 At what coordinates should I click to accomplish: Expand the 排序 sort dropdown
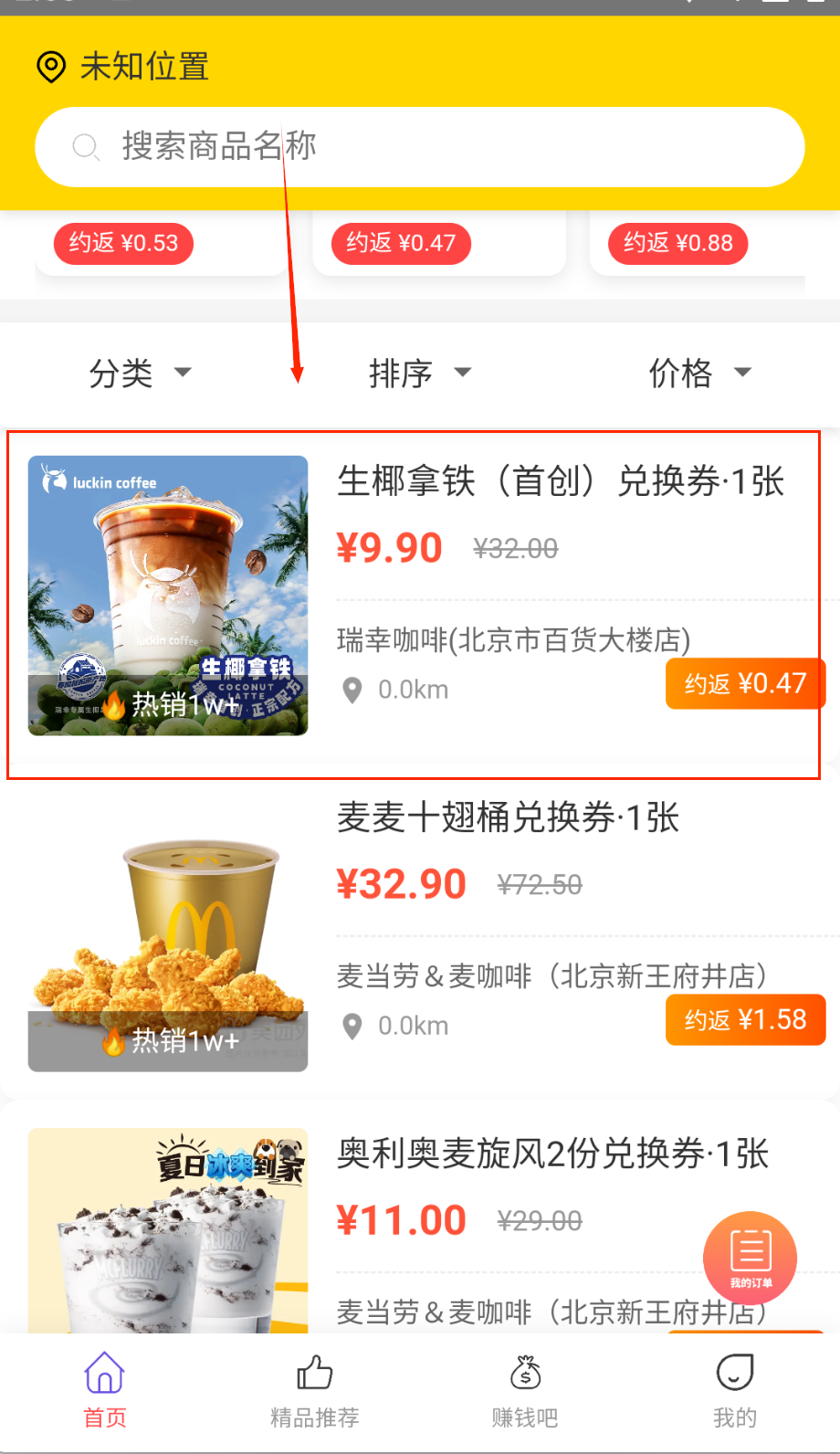(420, 373)
